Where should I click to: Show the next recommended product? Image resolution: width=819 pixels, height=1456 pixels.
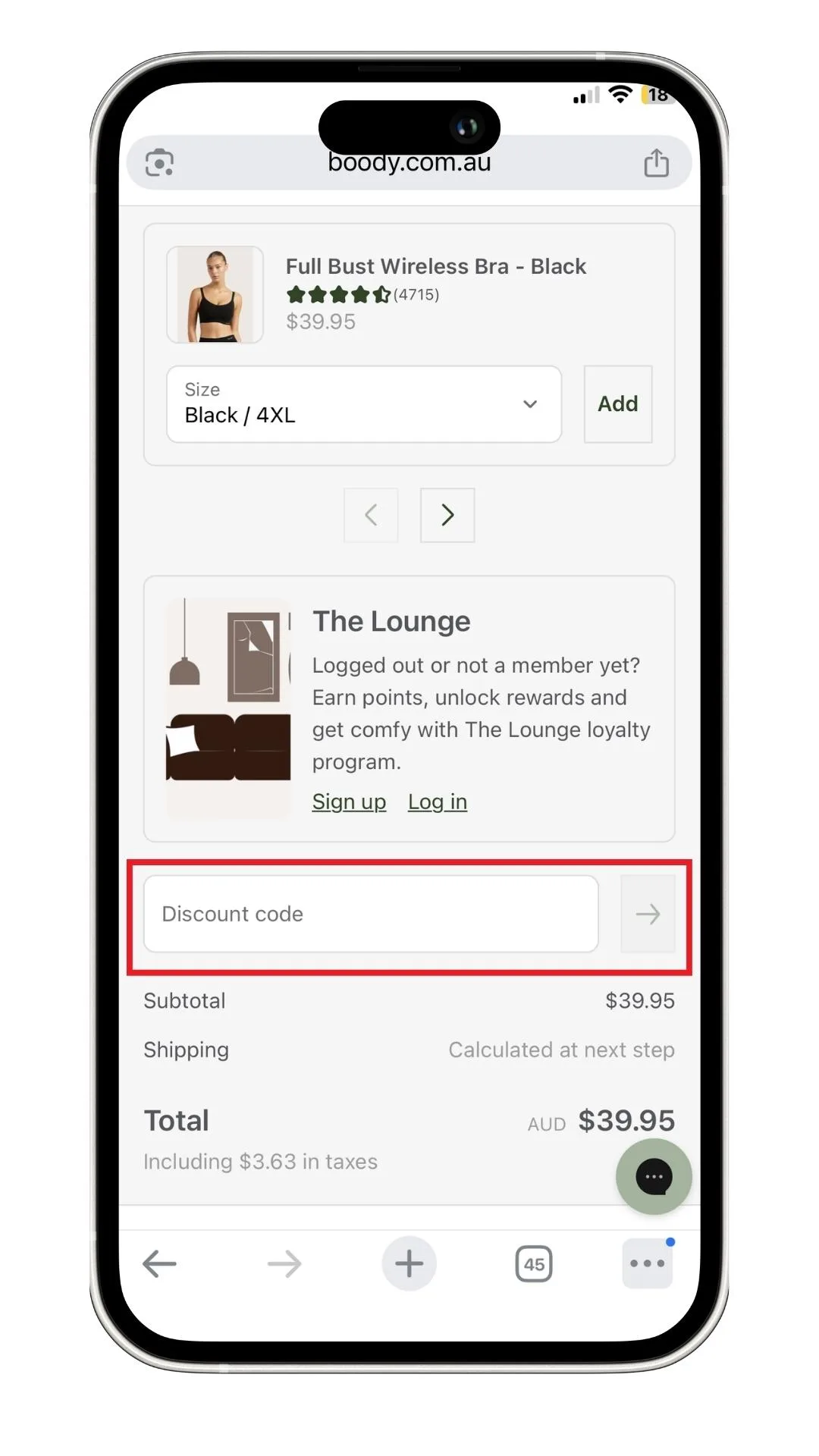click(447, 516)
